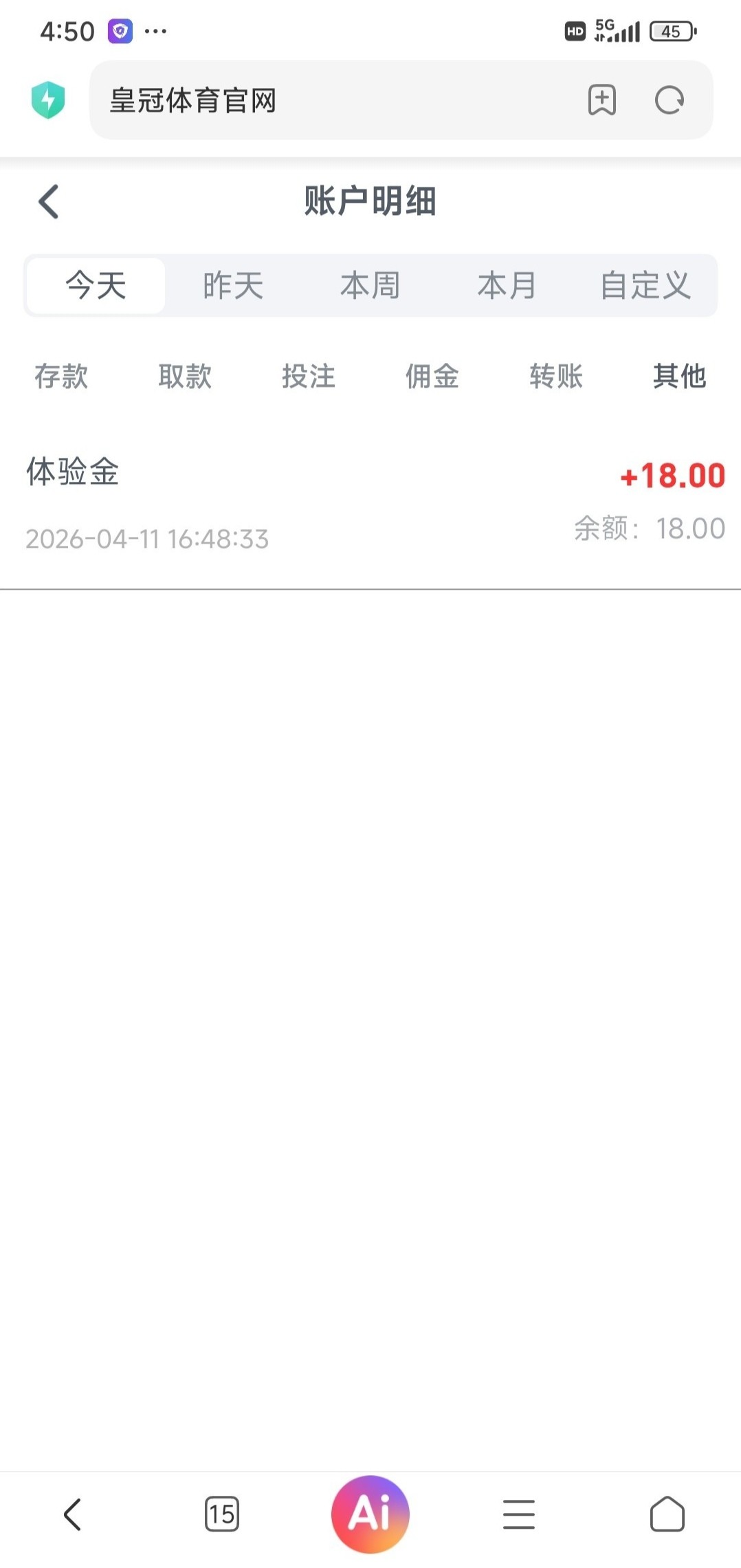Go to the browser home page

pyautogui.click(x=667, y=1514)
